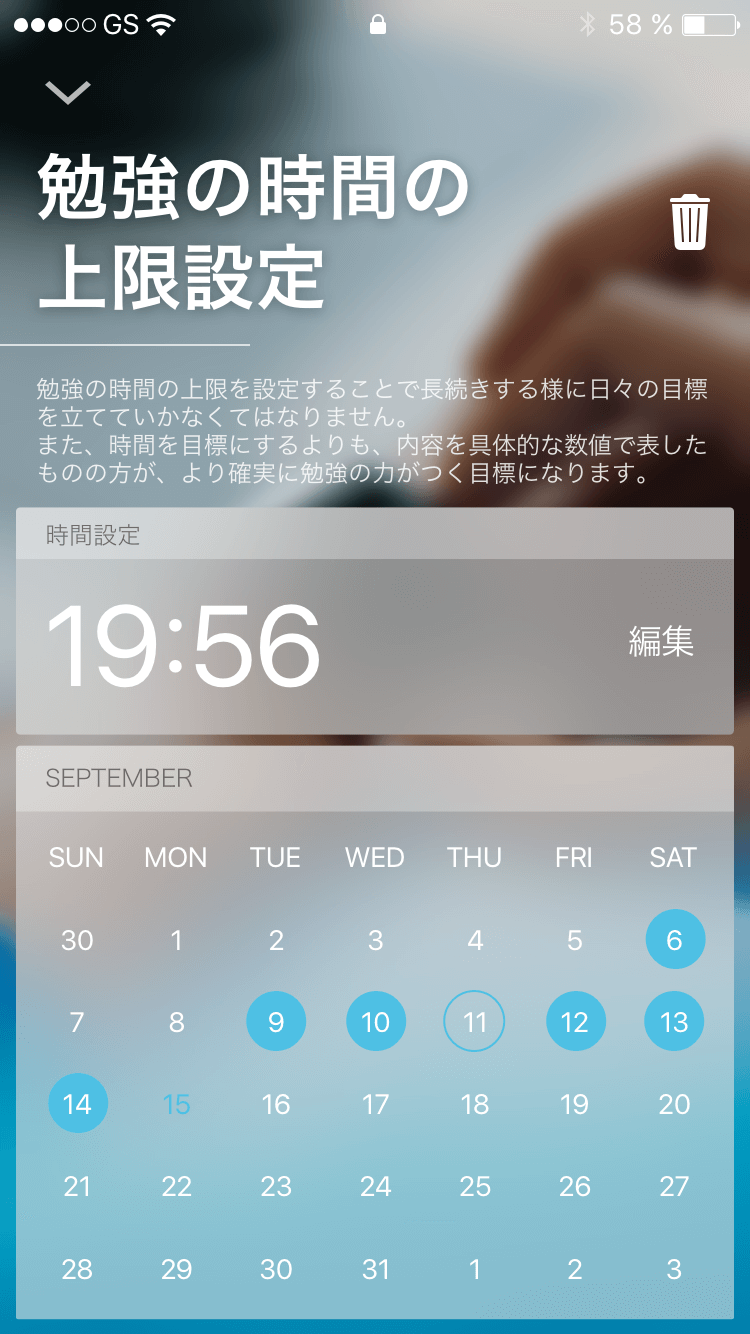750x1334 pixels.
Task: Collapse the screen with the down chevron
Action: click(x=68, y=92)
